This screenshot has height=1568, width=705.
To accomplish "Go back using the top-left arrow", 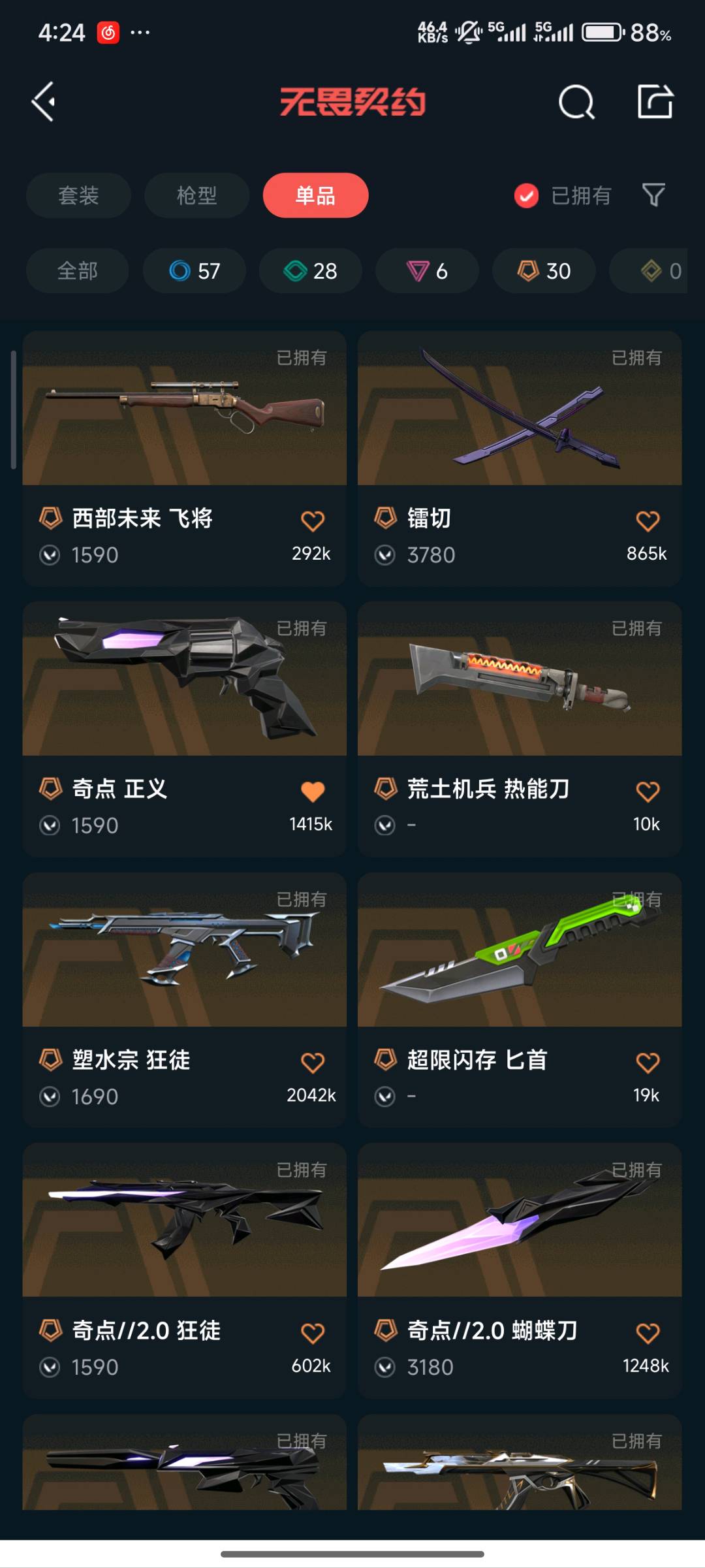I will click(x=44, y=102).
